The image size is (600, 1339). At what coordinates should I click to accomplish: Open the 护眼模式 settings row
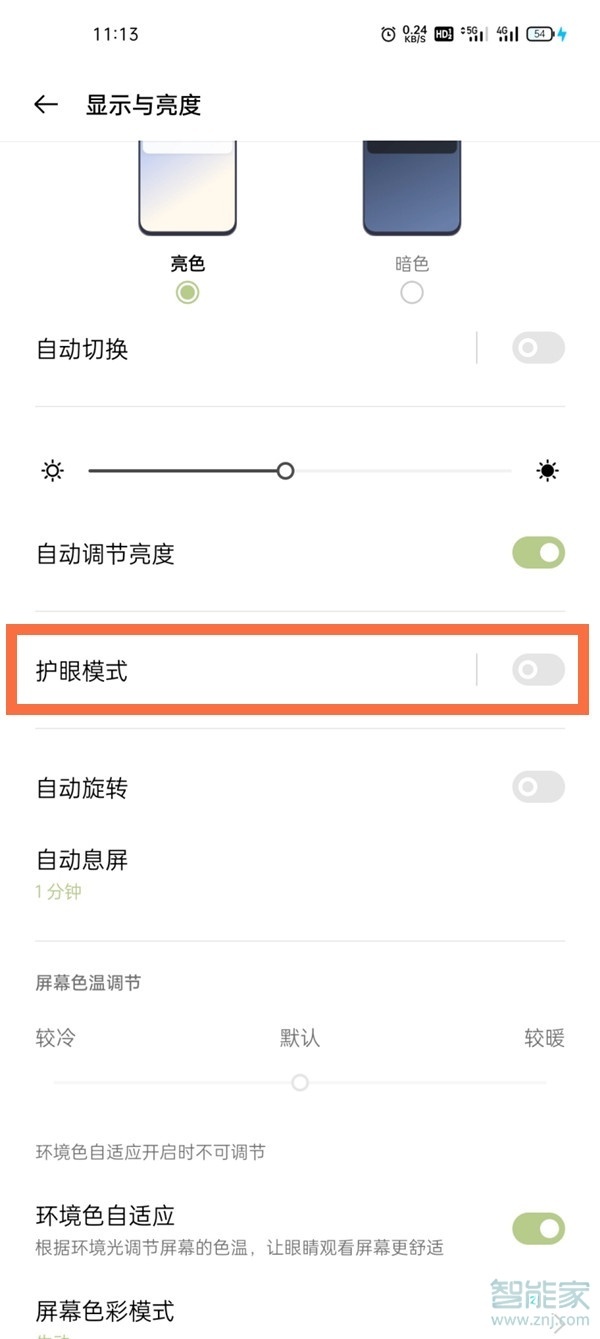click(240, 670)
